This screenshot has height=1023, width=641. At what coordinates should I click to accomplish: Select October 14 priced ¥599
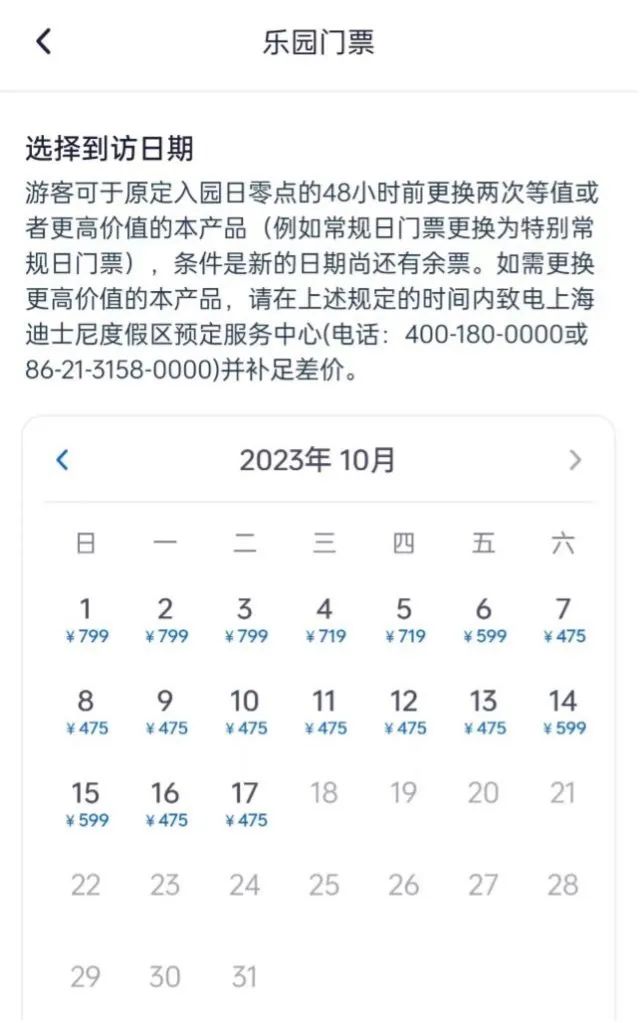pos(563,711)
